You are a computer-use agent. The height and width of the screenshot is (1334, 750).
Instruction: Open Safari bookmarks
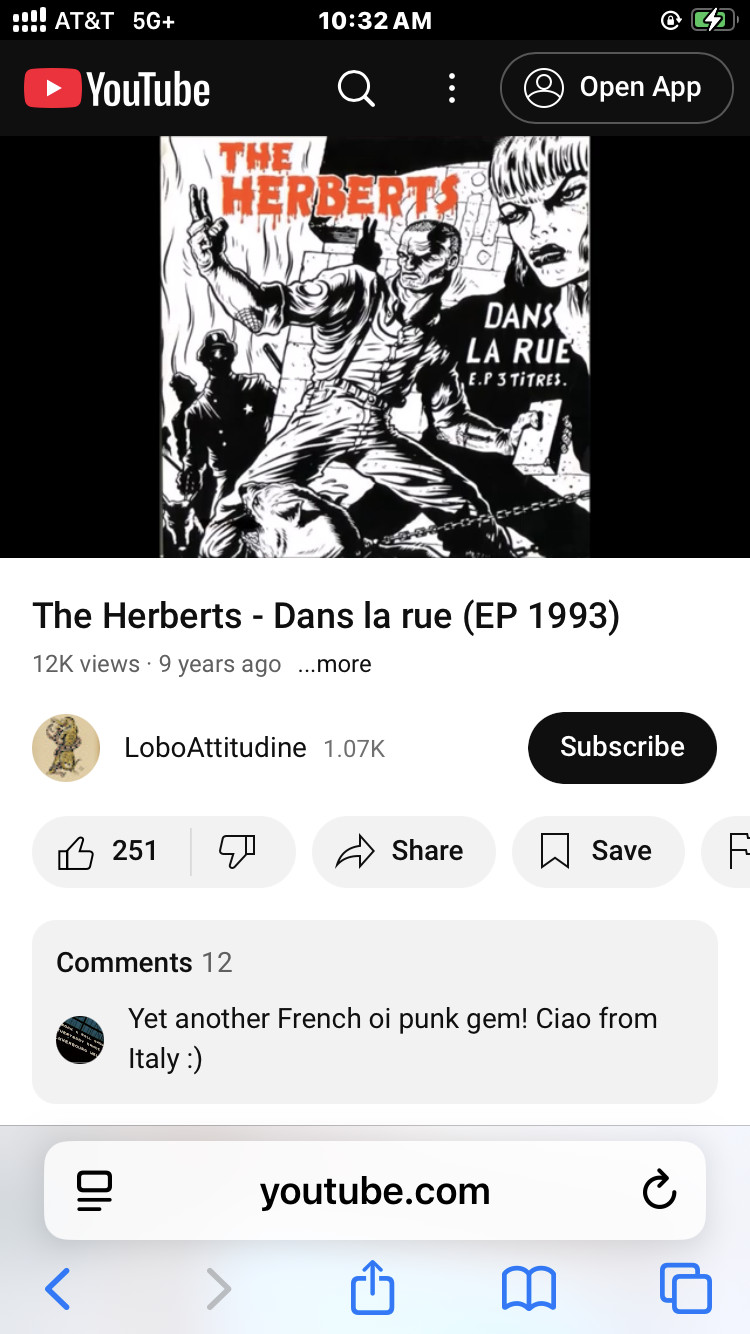[x=528, y=1289]
